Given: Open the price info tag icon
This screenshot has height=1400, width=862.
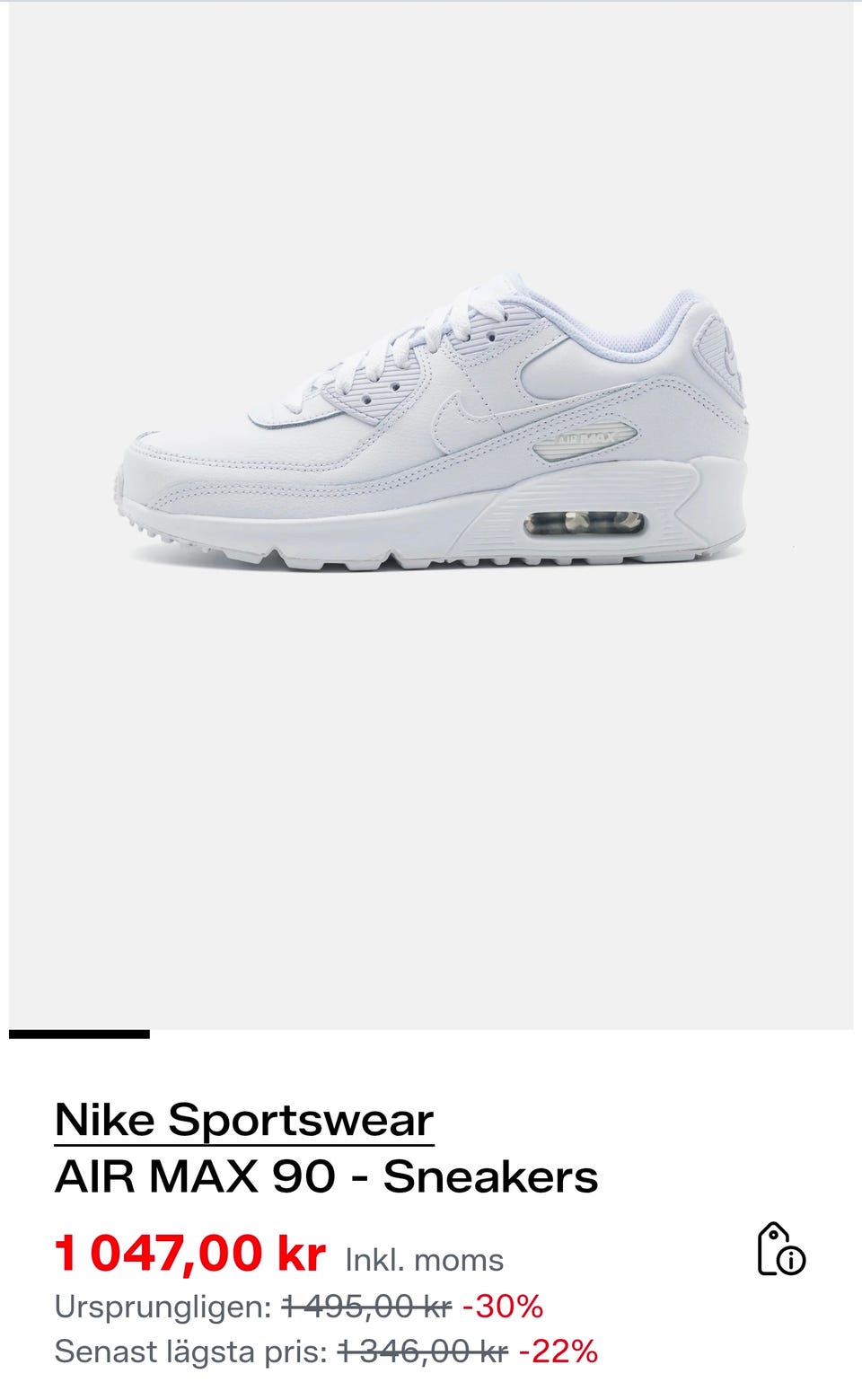Looking at the screenshot, I should (780, 1249).
